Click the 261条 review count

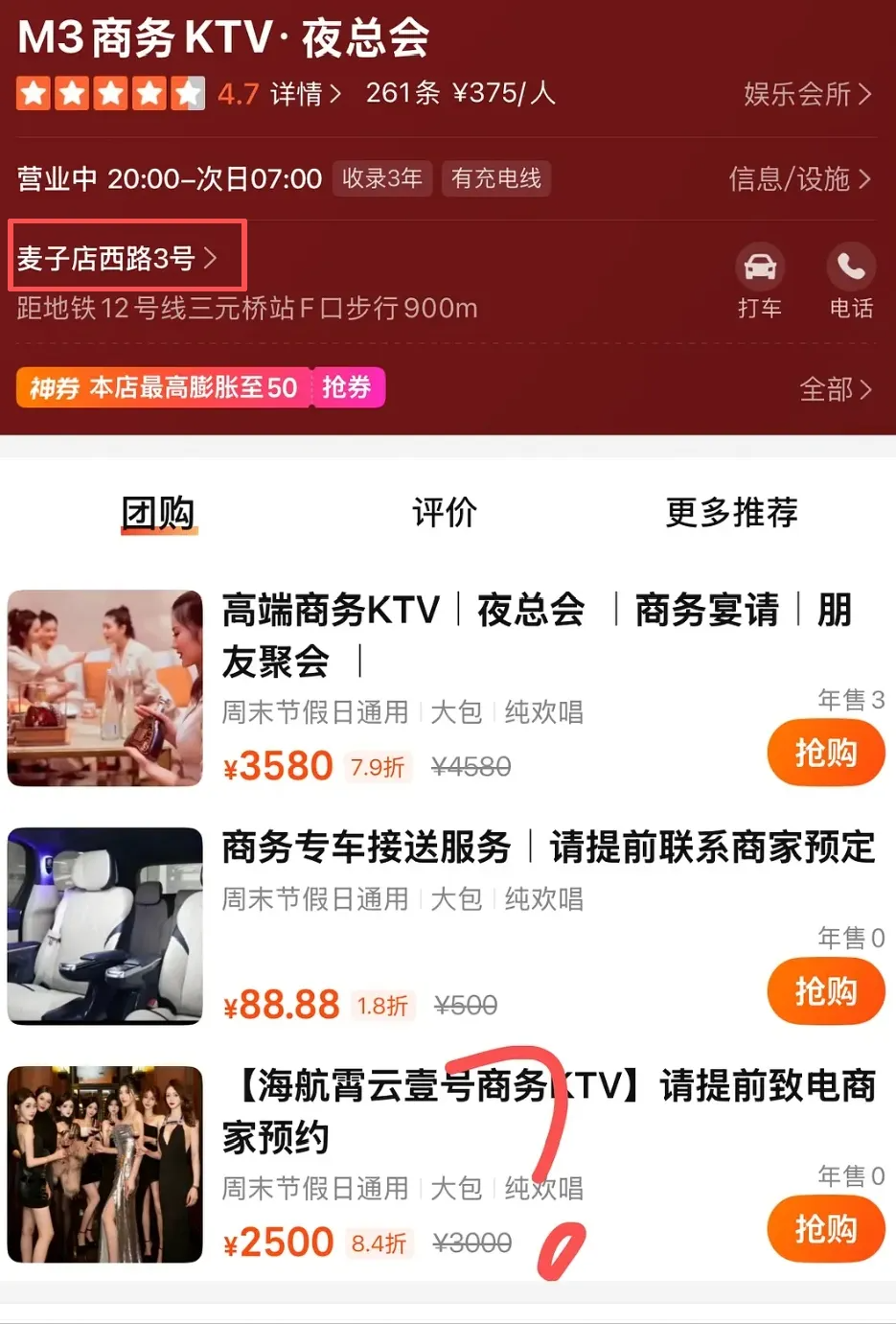coord(402,93)
